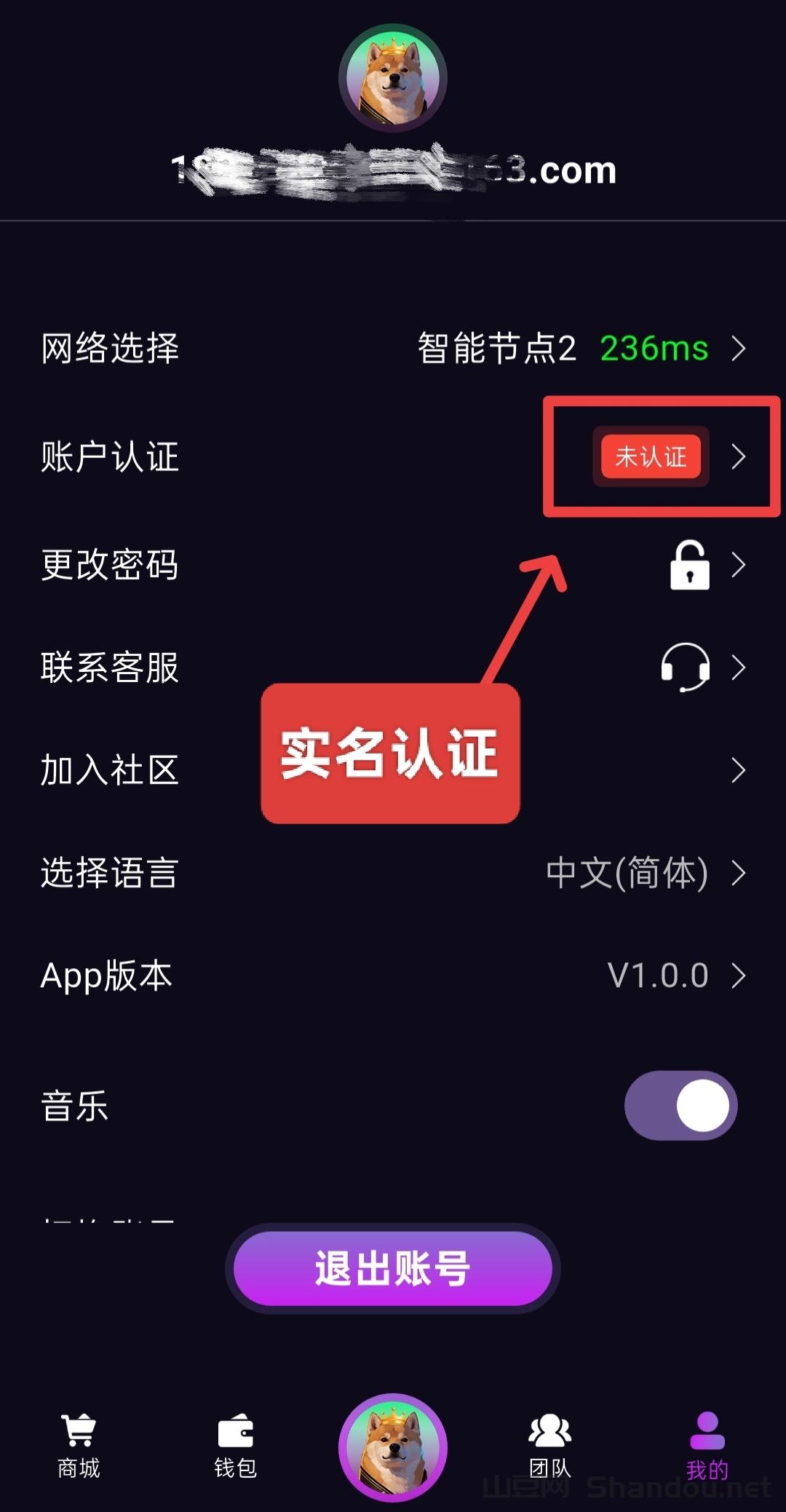Open 联系客服 customer service
Viewport: 786px width, 1512px height.
(x=393, y=667)
